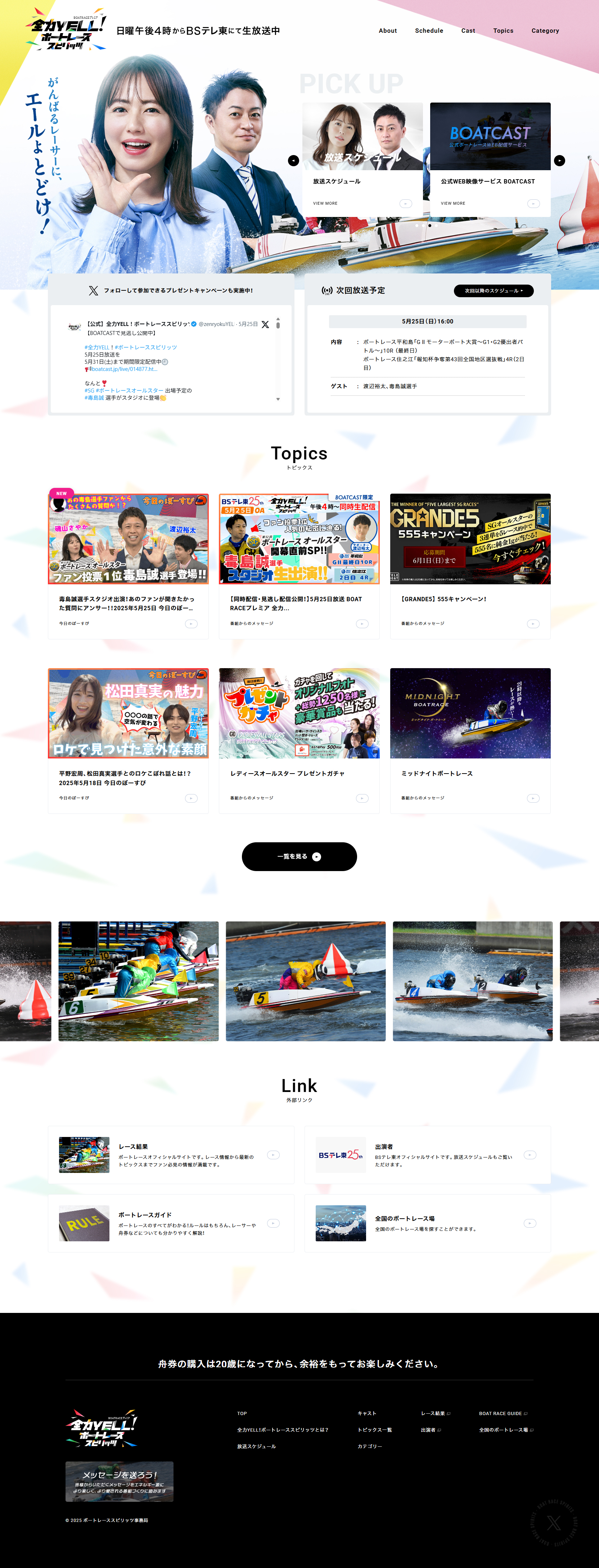Go to the Cast page
The height and width of the screenshot is (1568, 599).
coord(468,31)
